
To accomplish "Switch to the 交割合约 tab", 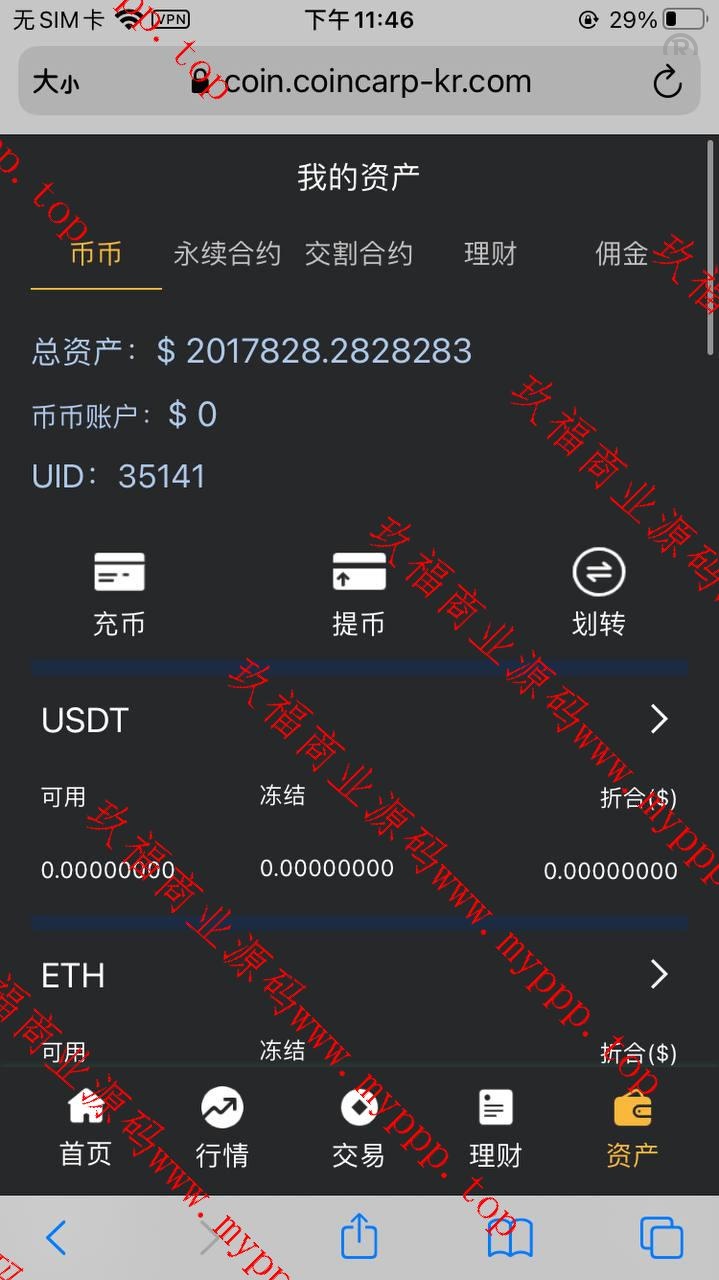I will tap(358, 254).
